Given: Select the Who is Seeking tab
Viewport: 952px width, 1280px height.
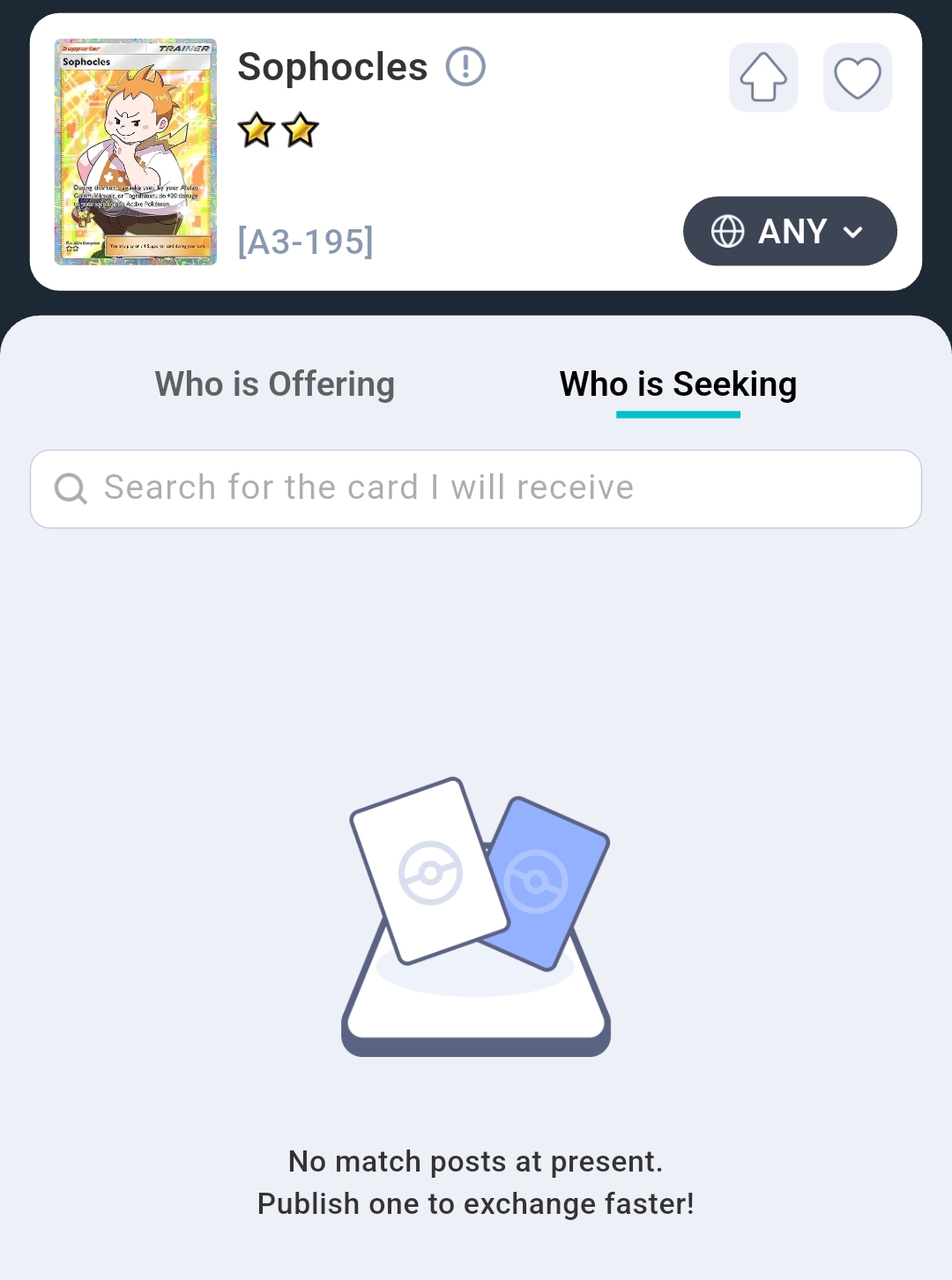Looking at the screenshot, I should coord(678,384).
